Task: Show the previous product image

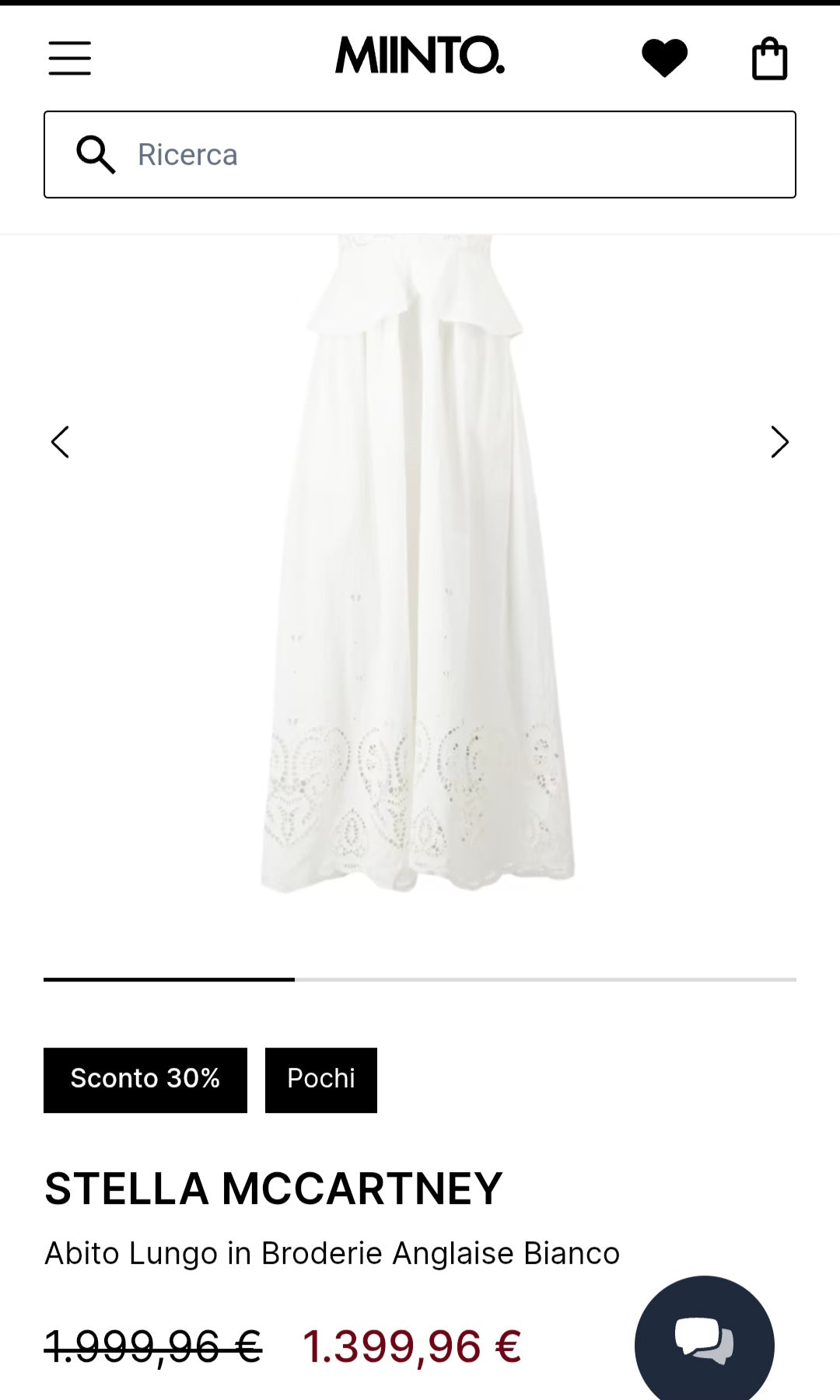Action: (60, 442)
